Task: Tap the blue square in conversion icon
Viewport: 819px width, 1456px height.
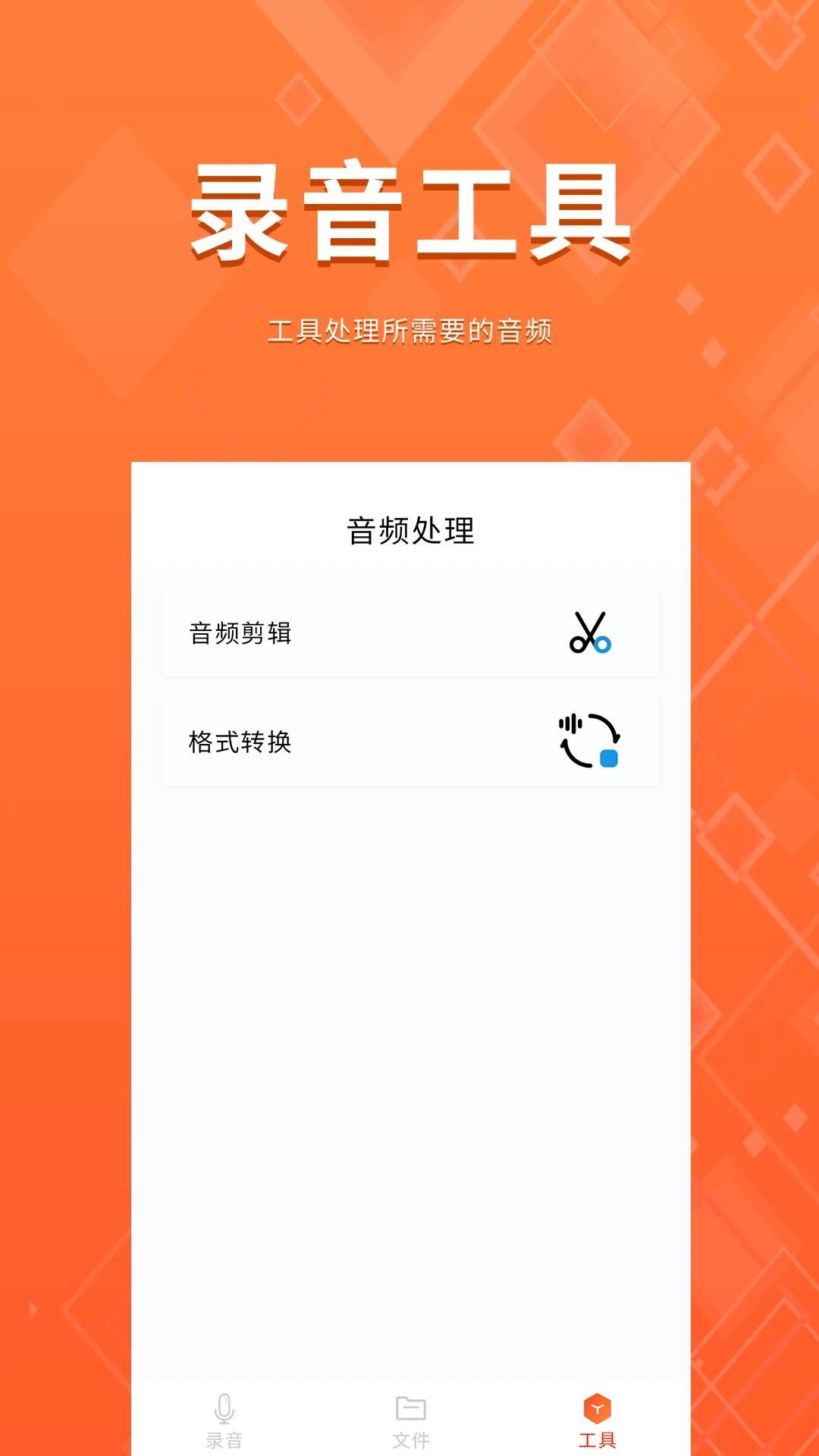Action: 607,758
